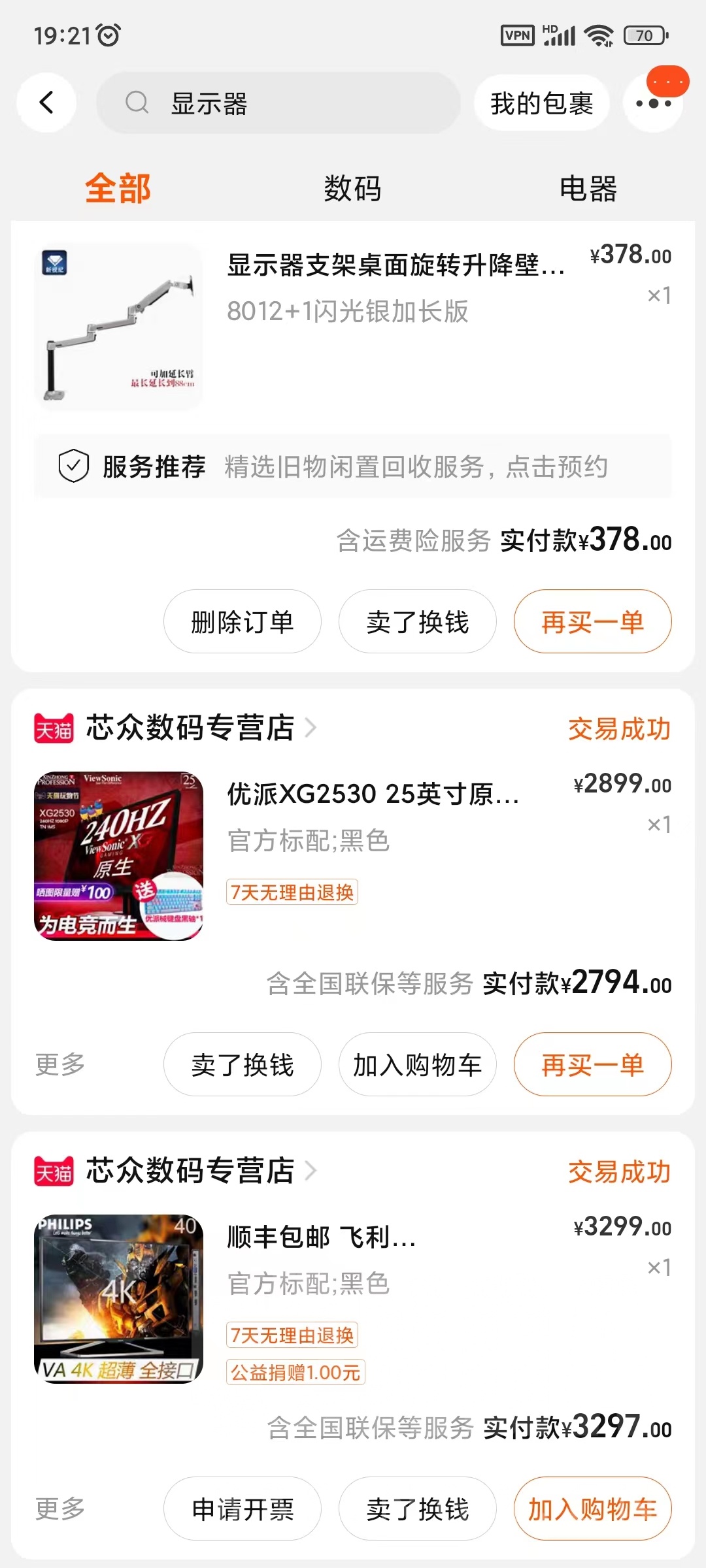Tap the back arrow to leave orders
Viewport: 706px width, 1568px height.
click(x=46, y=103)
